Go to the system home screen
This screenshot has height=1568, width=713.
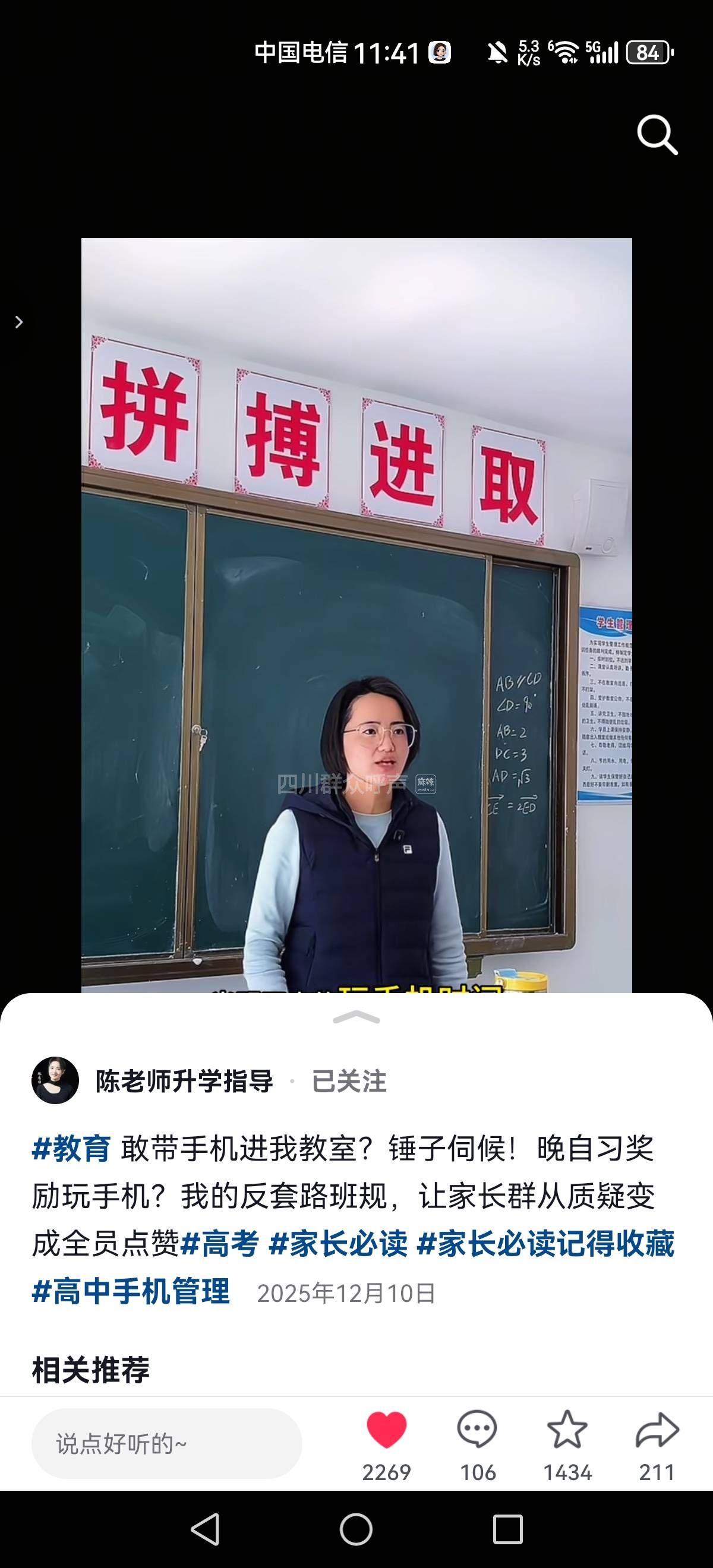click(x=356, y=1529)
